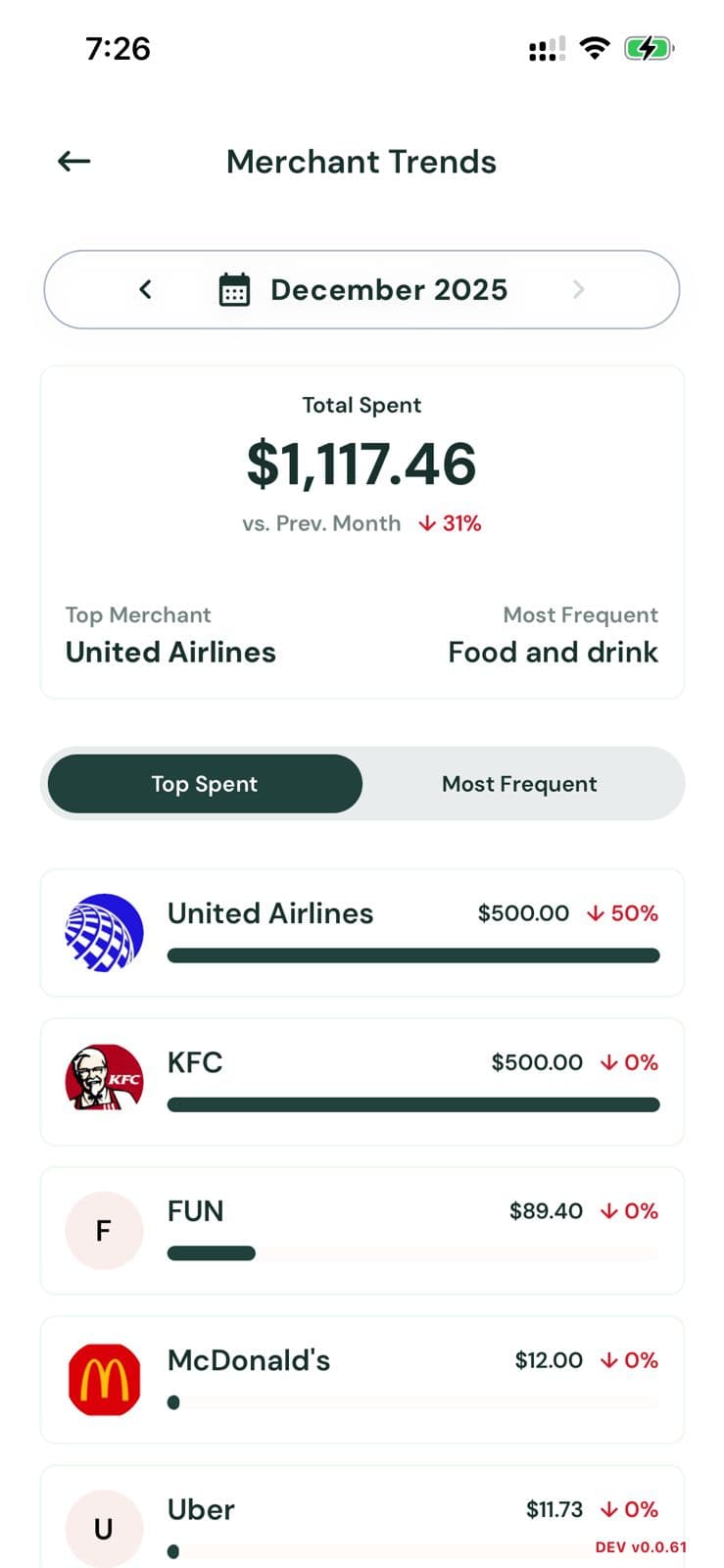The width and height of the screenshot is (724, 1568).
Task: Select the Top Spent view
Action: (x=203, y=783)
